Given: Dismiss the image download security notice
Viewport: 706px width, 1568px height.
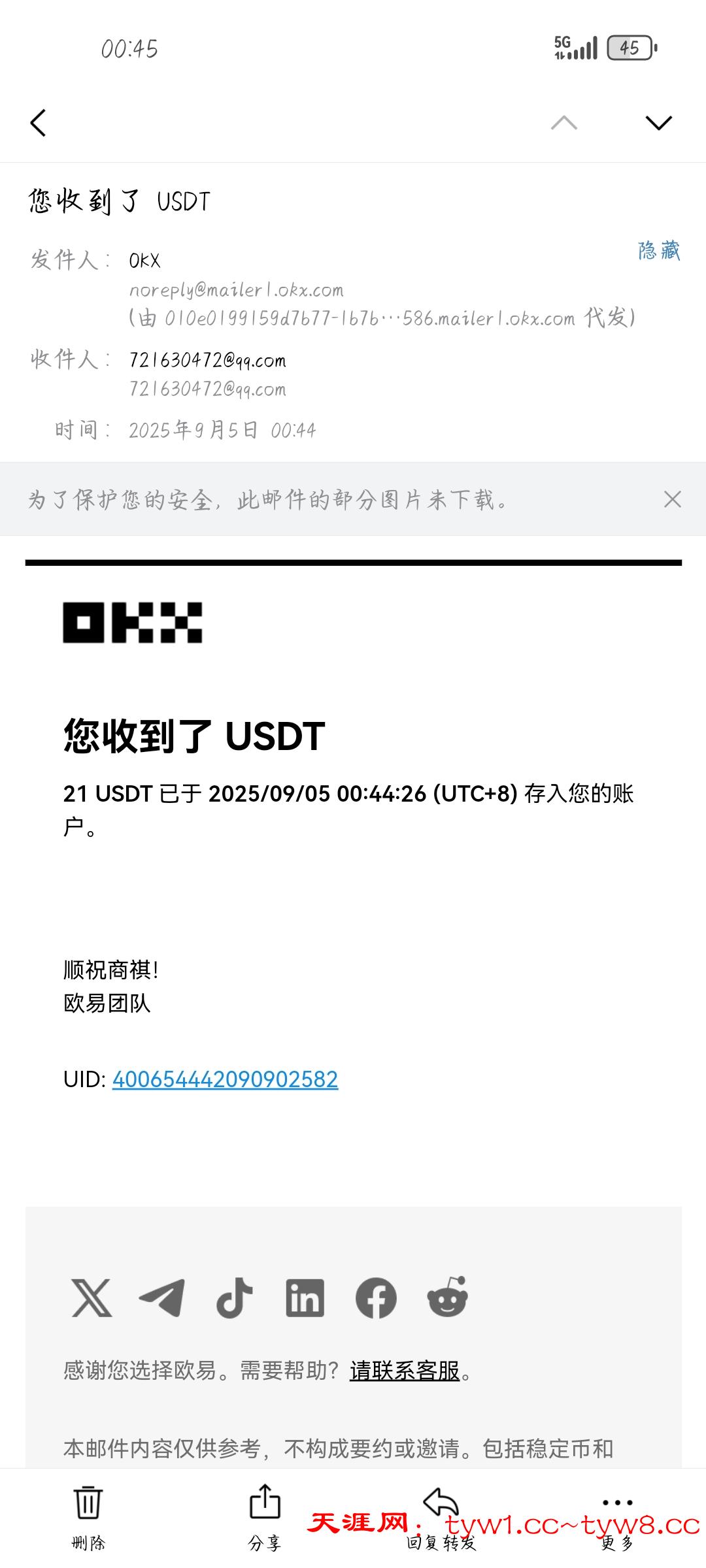Looking at the screenshot, I should coord(672,499).
